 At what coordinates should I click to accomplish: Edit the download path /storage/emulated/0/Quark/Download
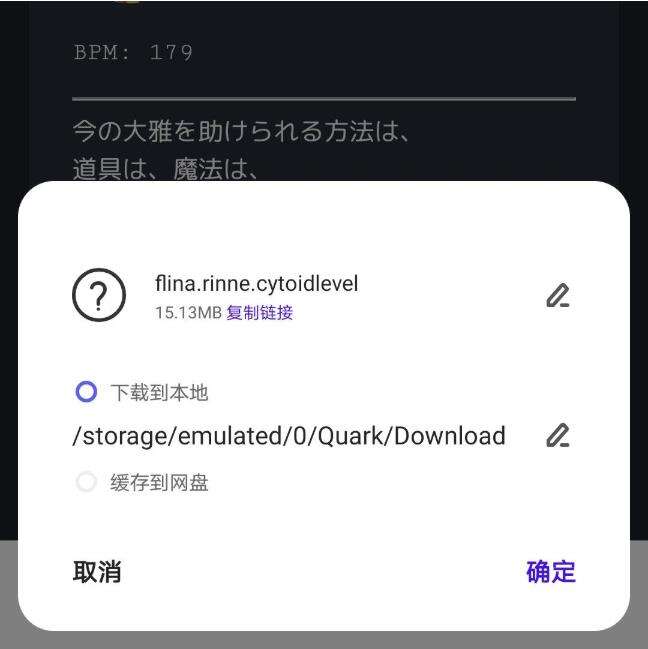(x=557, y=435)
